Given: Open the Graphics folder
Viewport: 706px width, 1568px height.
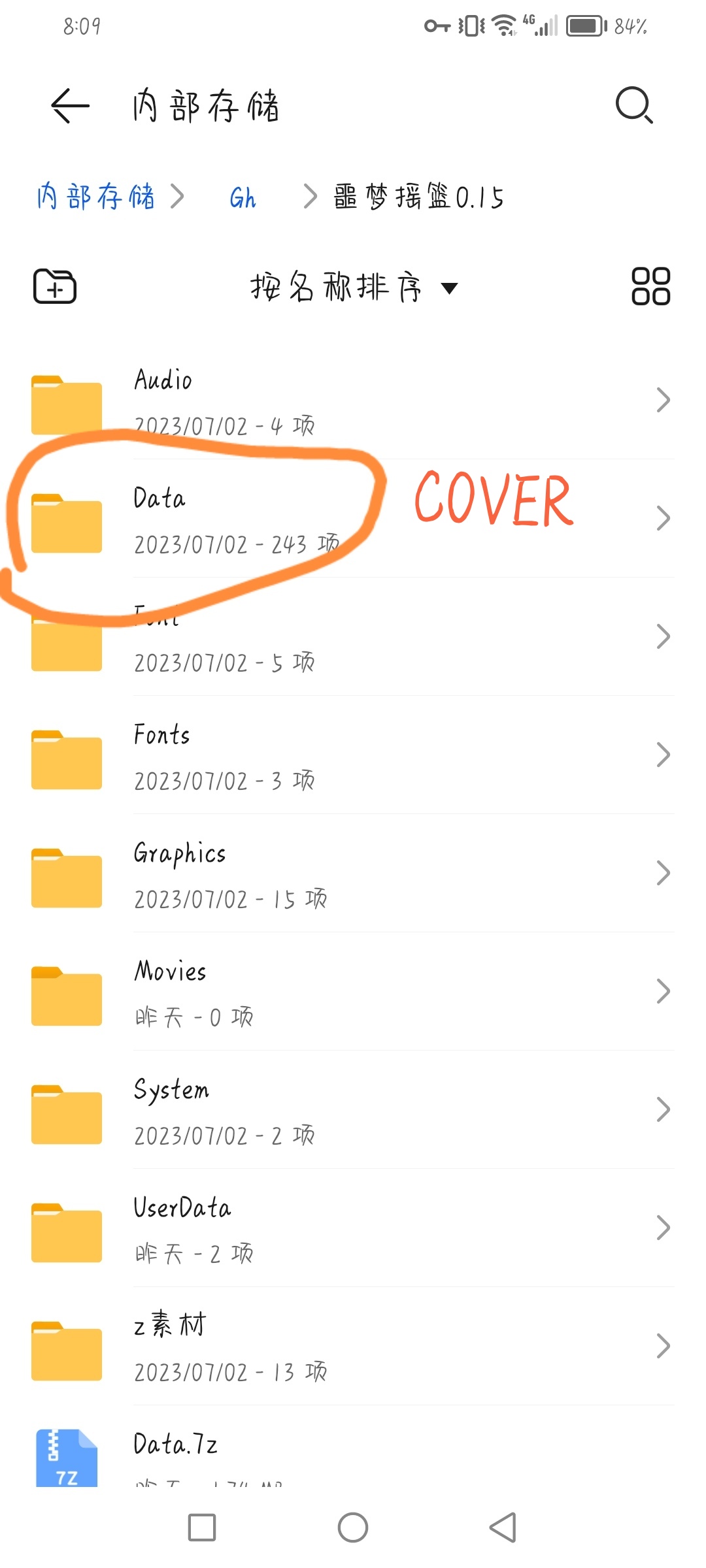Looking at the screenshot, I should click(353, 874).
